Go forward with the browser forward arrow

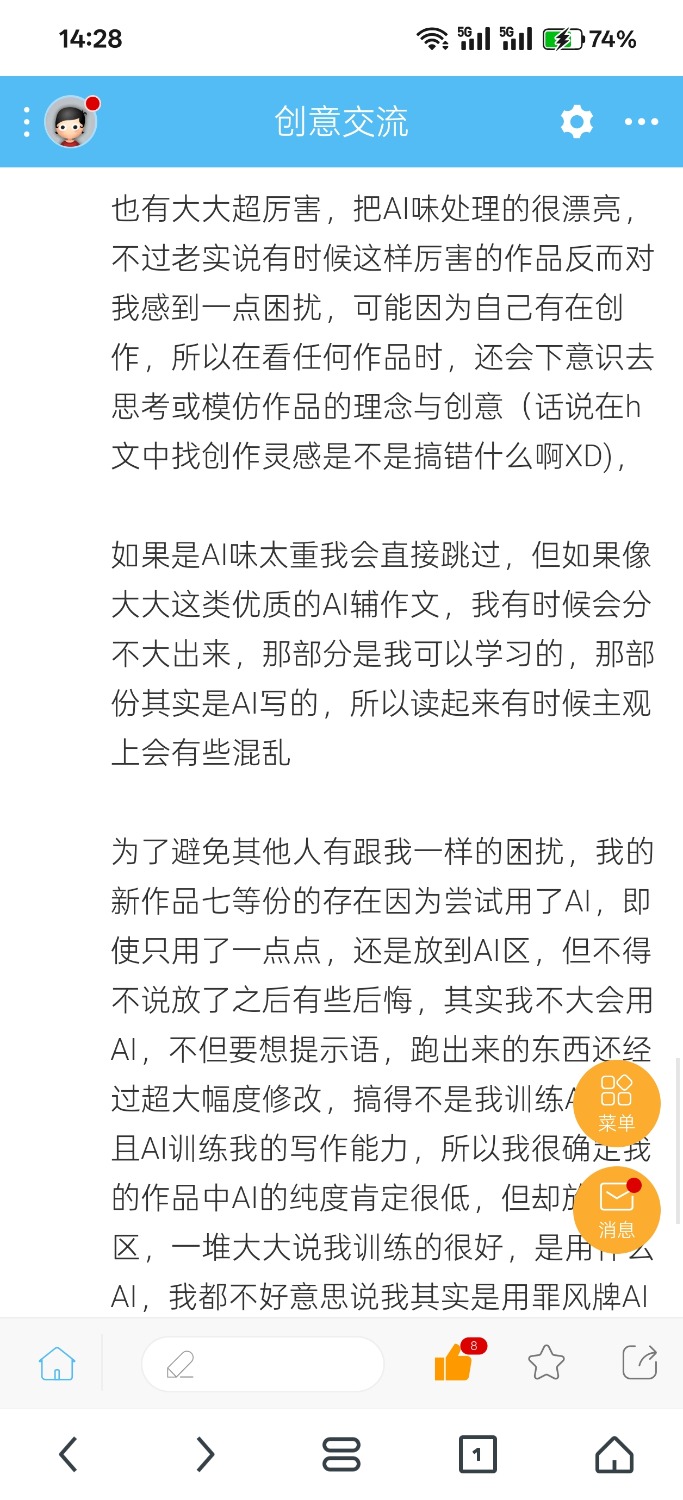point(205,1454)
